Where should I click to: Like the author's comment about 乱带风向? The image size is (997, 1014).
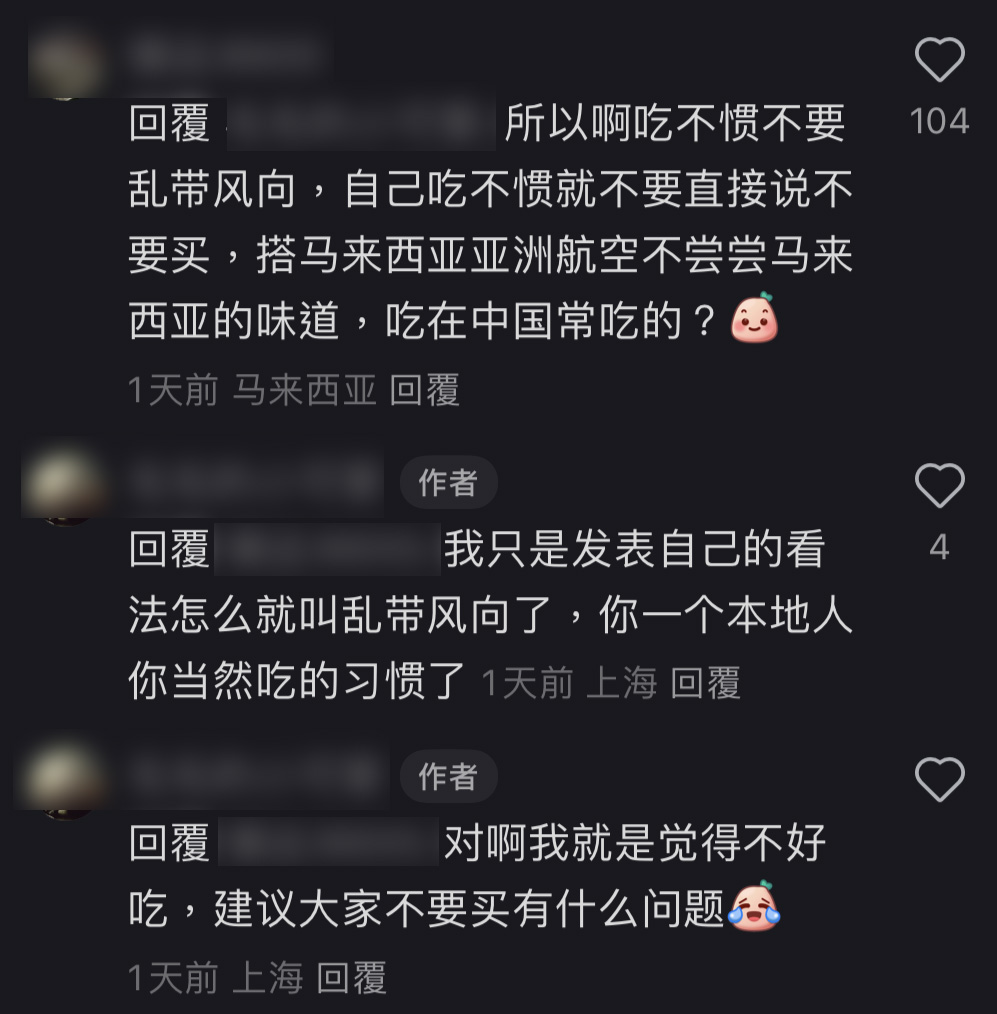pos(939,486)
